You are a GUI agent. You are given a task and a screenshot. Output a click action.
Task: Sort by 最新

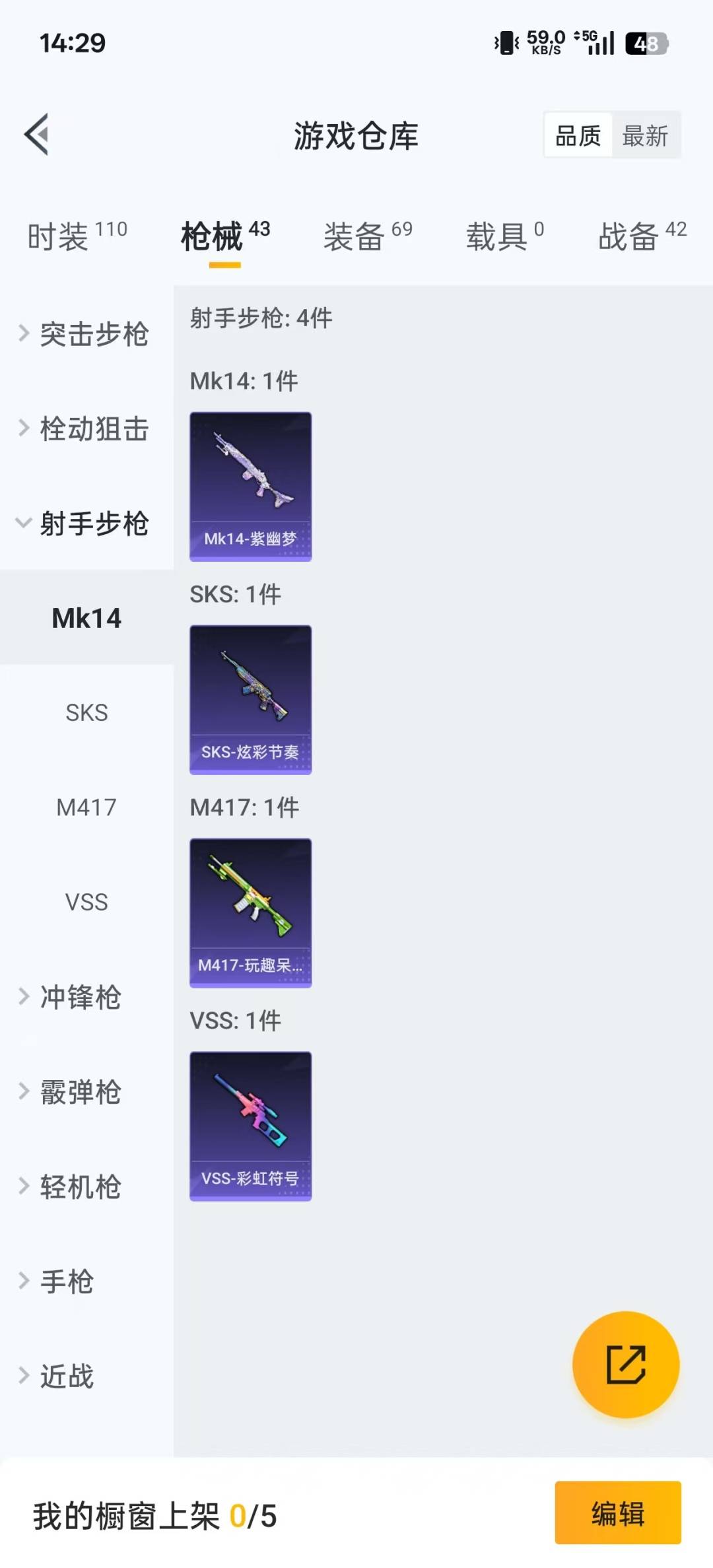(645, 136)
